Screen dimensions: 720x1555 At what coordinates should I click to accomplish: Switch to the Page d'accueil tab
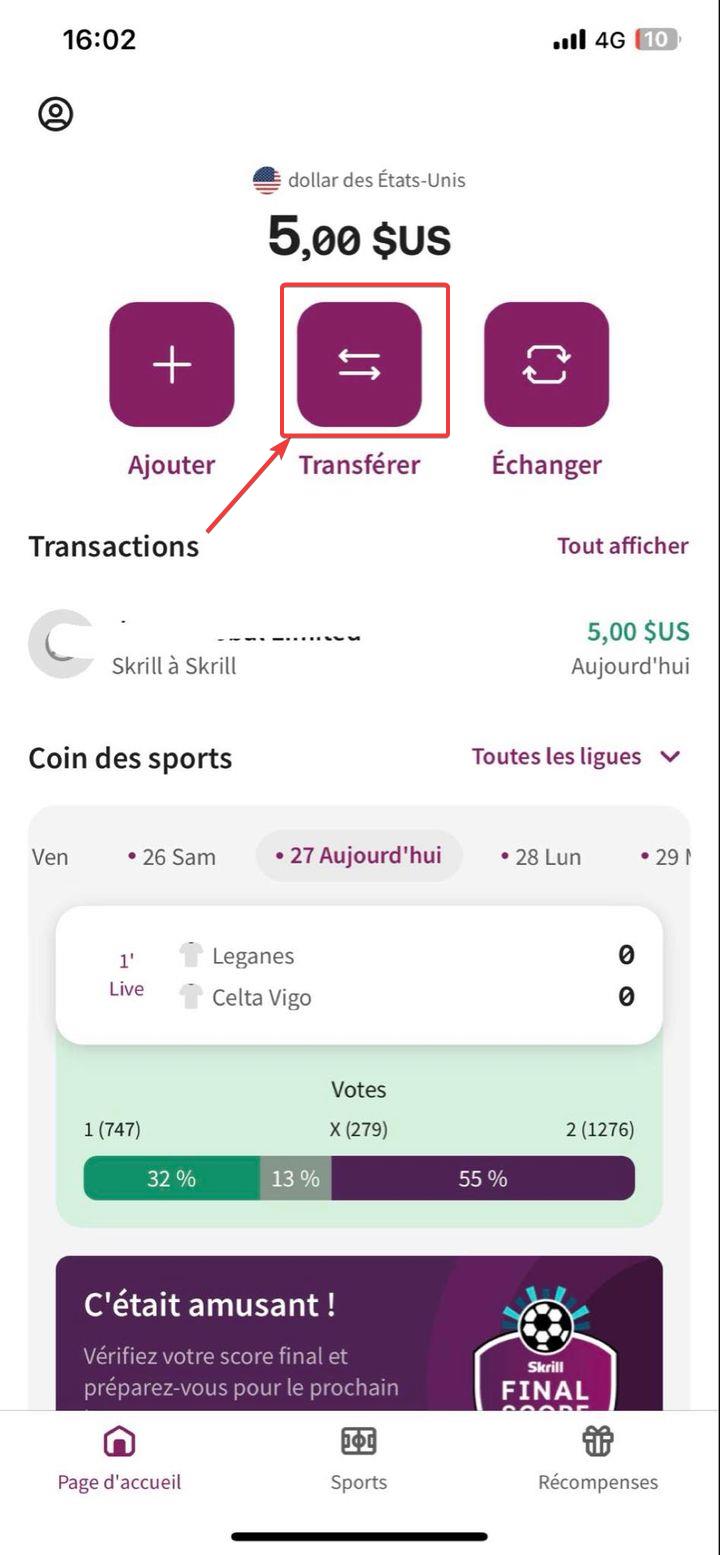pyautogui.click(x=119, y=1459)
